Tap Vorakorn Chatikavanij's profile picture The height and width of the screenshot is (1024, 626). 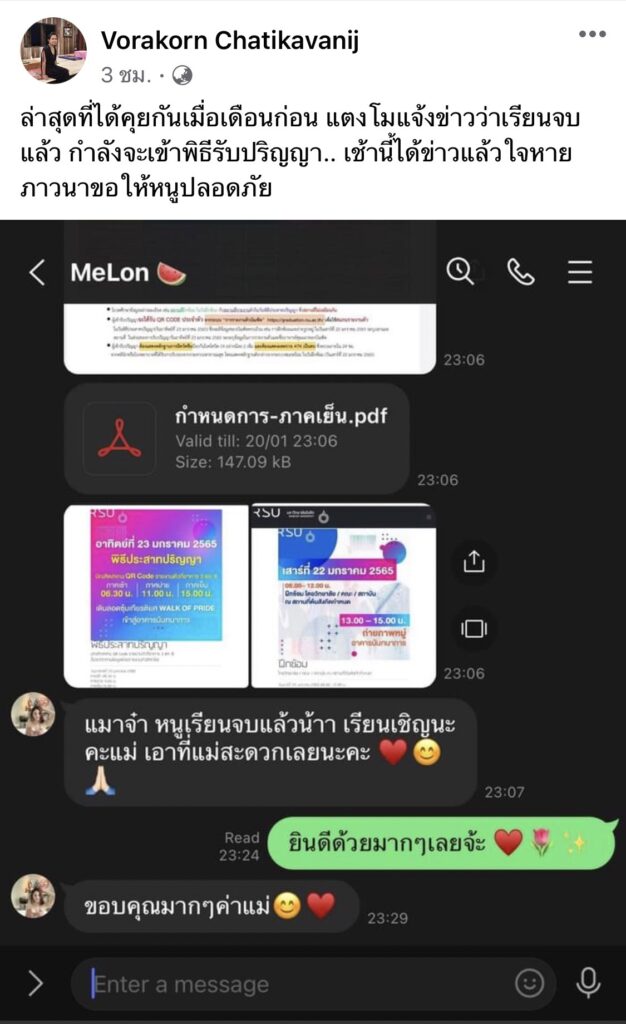coord(53,50)
